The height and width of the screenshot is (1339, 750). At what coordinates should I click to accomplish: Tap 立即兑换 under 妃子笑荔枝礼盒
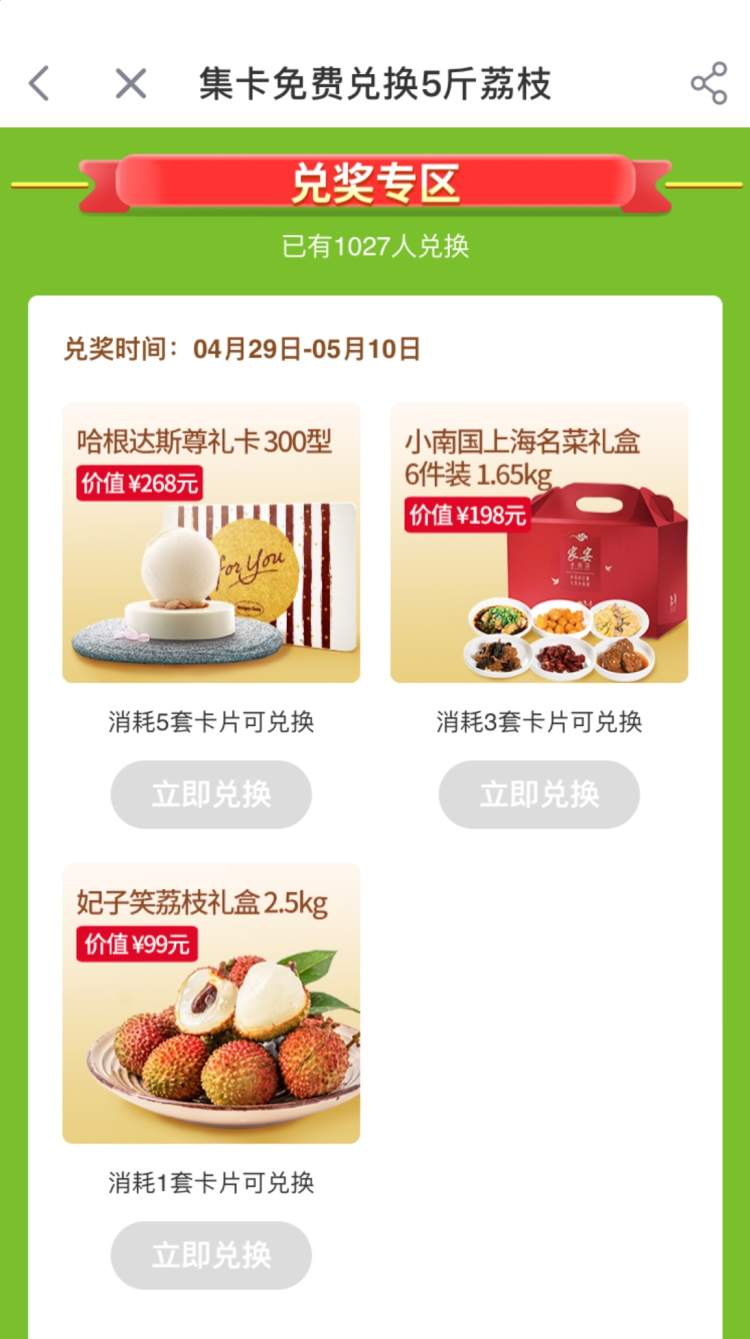coord(211,1256)
